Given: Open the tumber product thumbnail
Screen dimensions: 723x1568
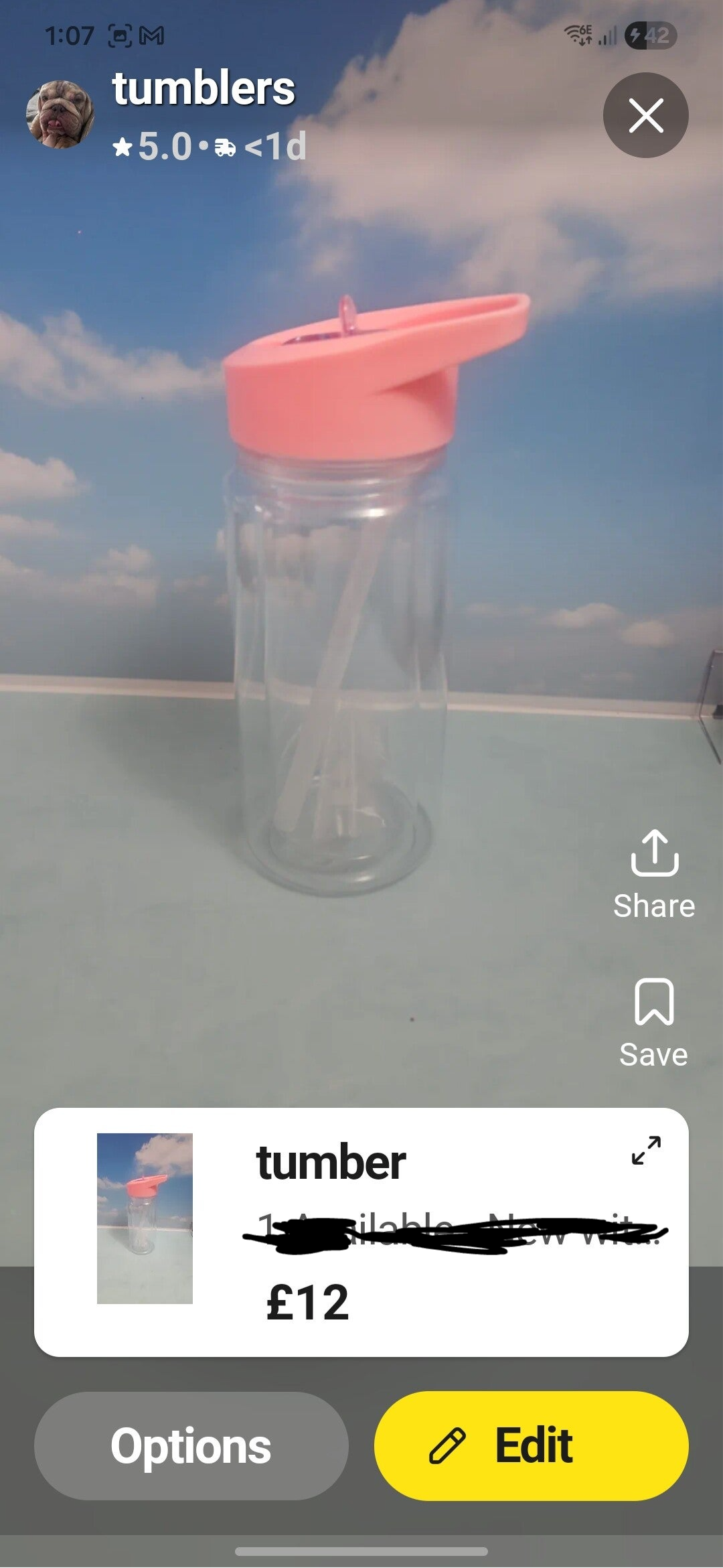Looking at the screenshot, I should (145, 1218).
